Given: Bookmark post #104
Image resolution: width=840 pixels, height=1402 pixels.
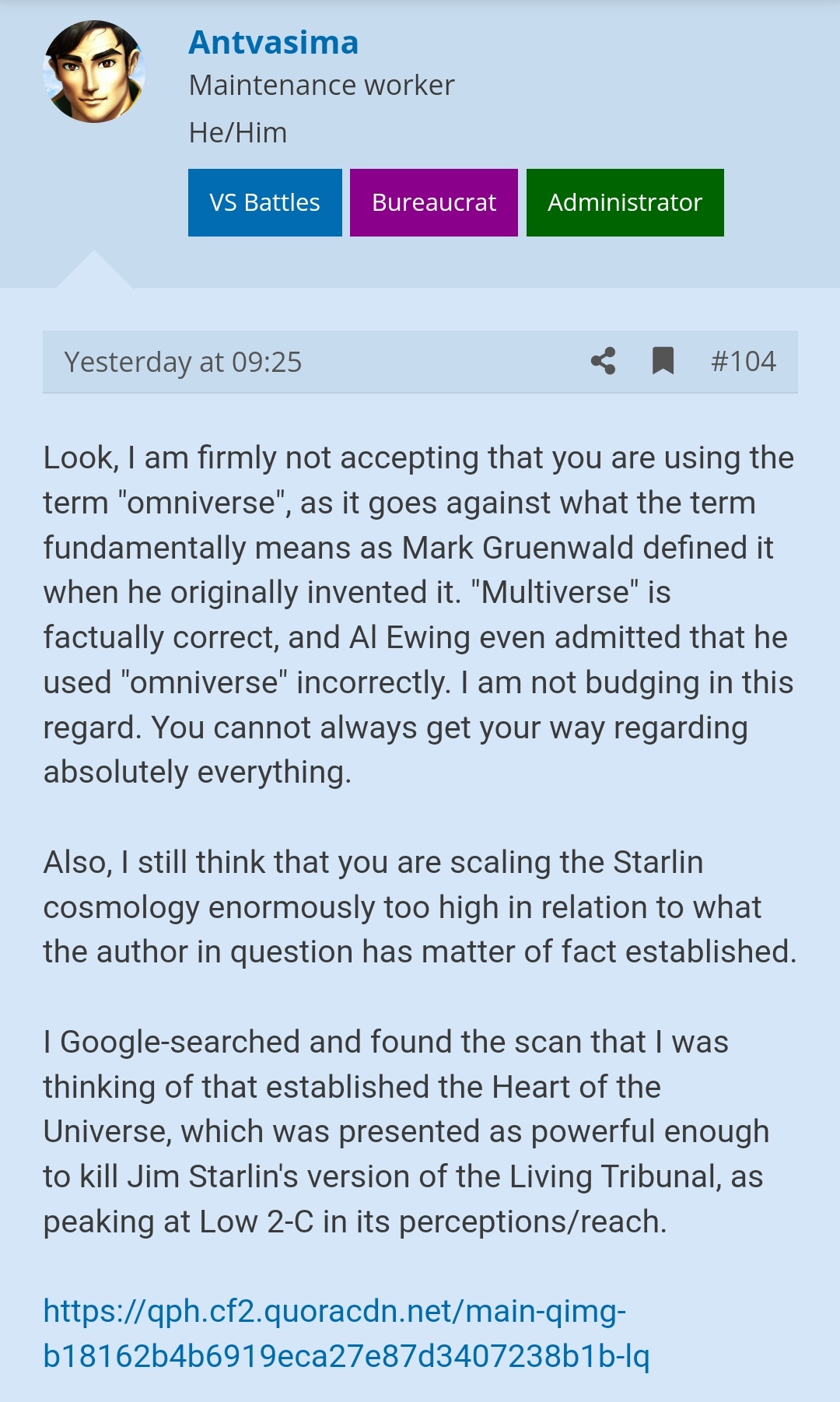Looking at the screenshot, I should [x=663, y=361].
